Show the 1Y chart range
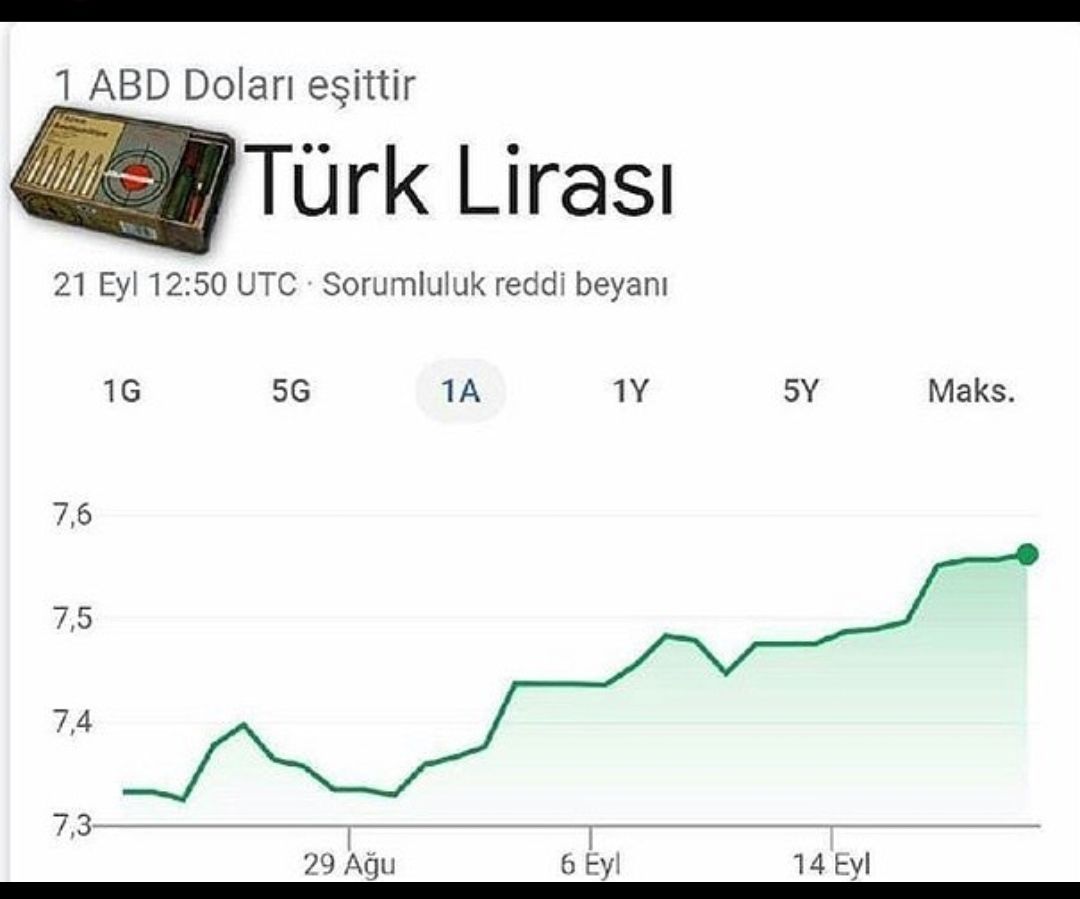Viewport: 1080px width, 899px height. click(x=630, y=391)
